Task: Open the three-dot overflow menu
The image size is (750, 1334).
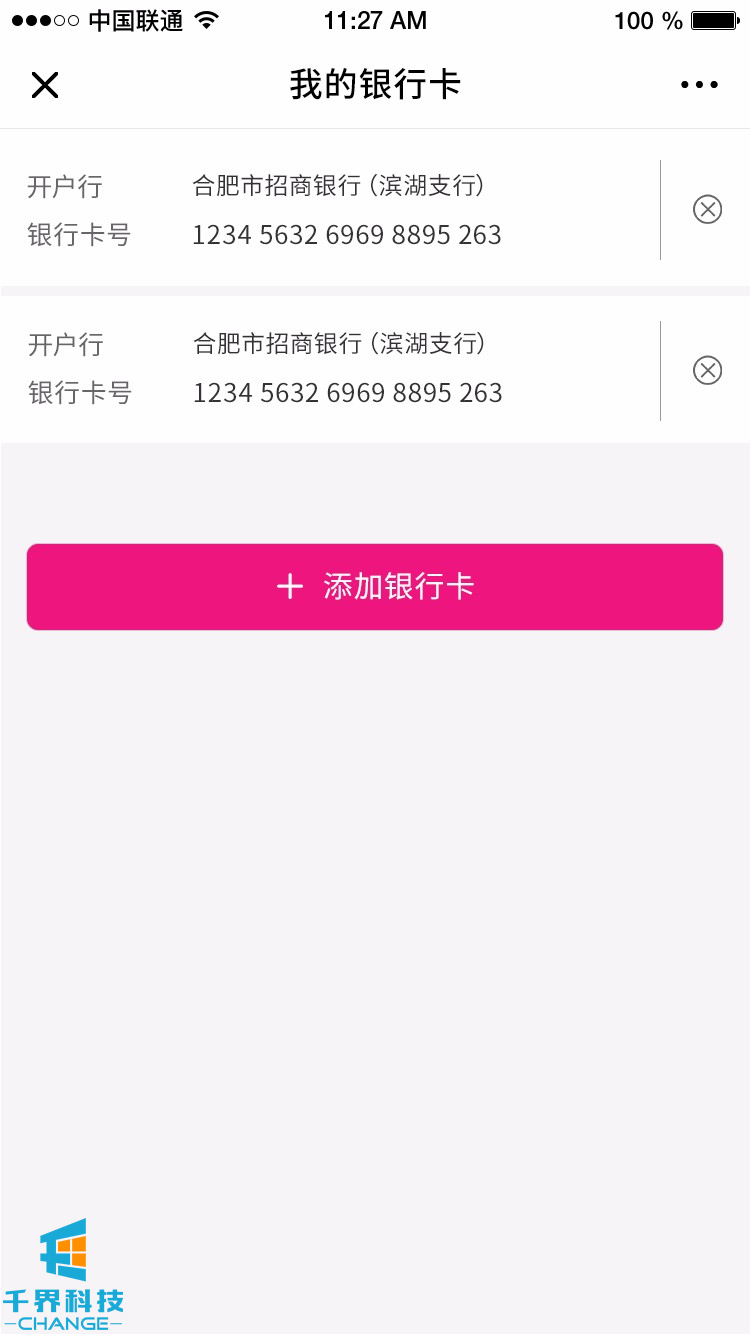Action: point(699,85)
